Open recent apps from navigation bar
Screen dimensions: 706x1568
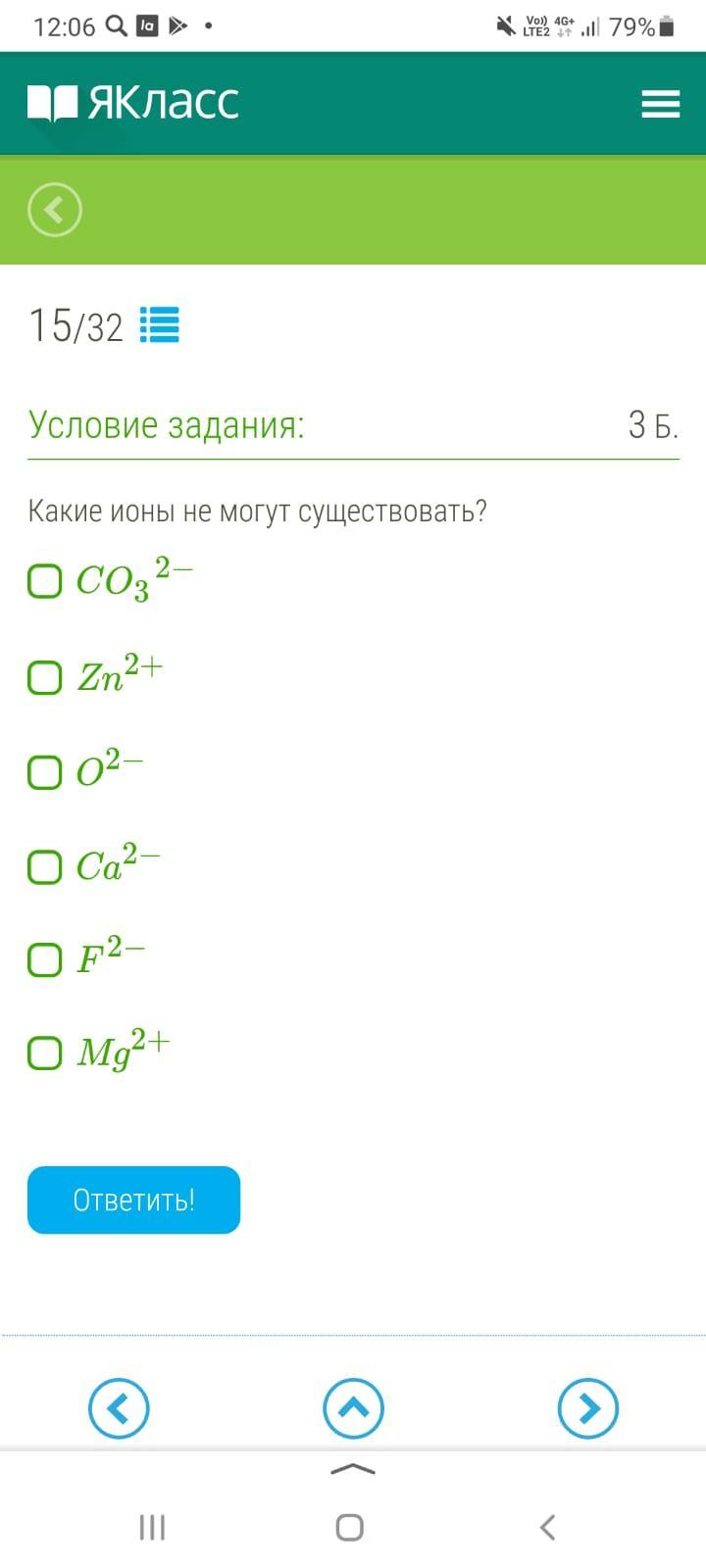(x=152, y=1527)
